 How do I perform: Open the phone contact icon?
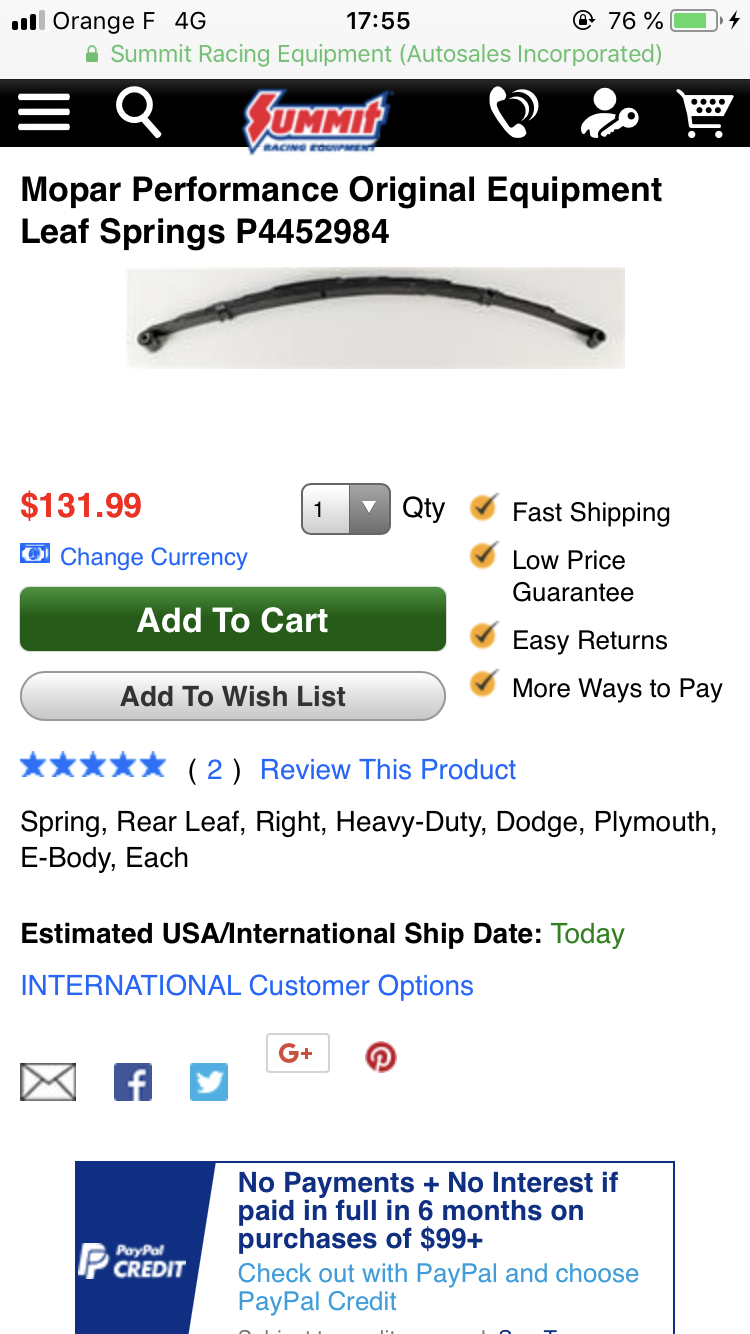pos(514,113)
